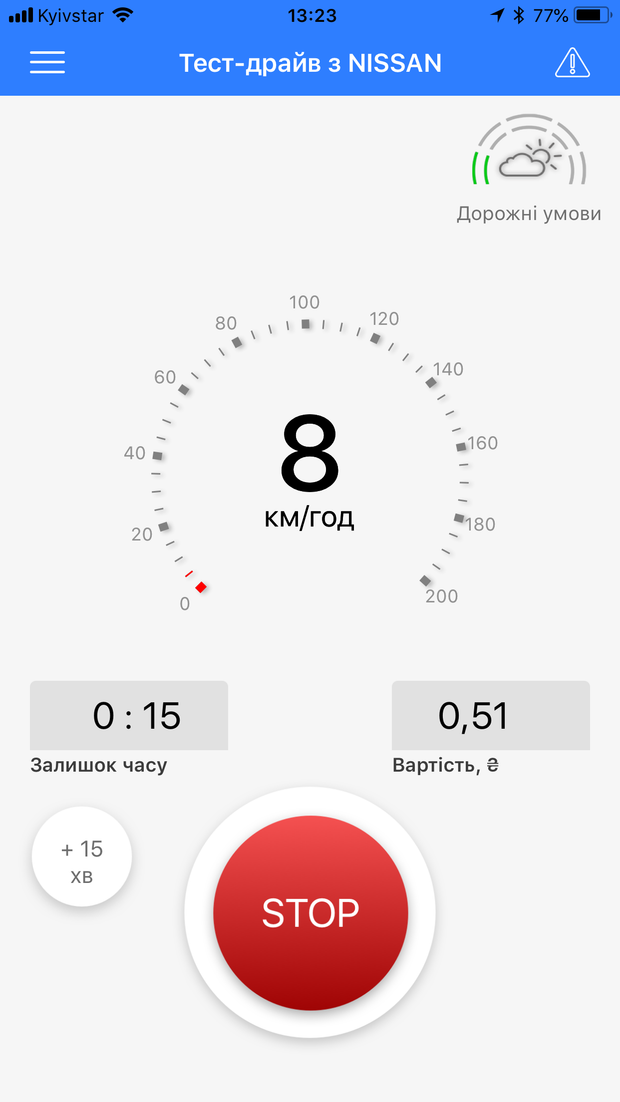Tap the red STOP button

click(310, 912)
